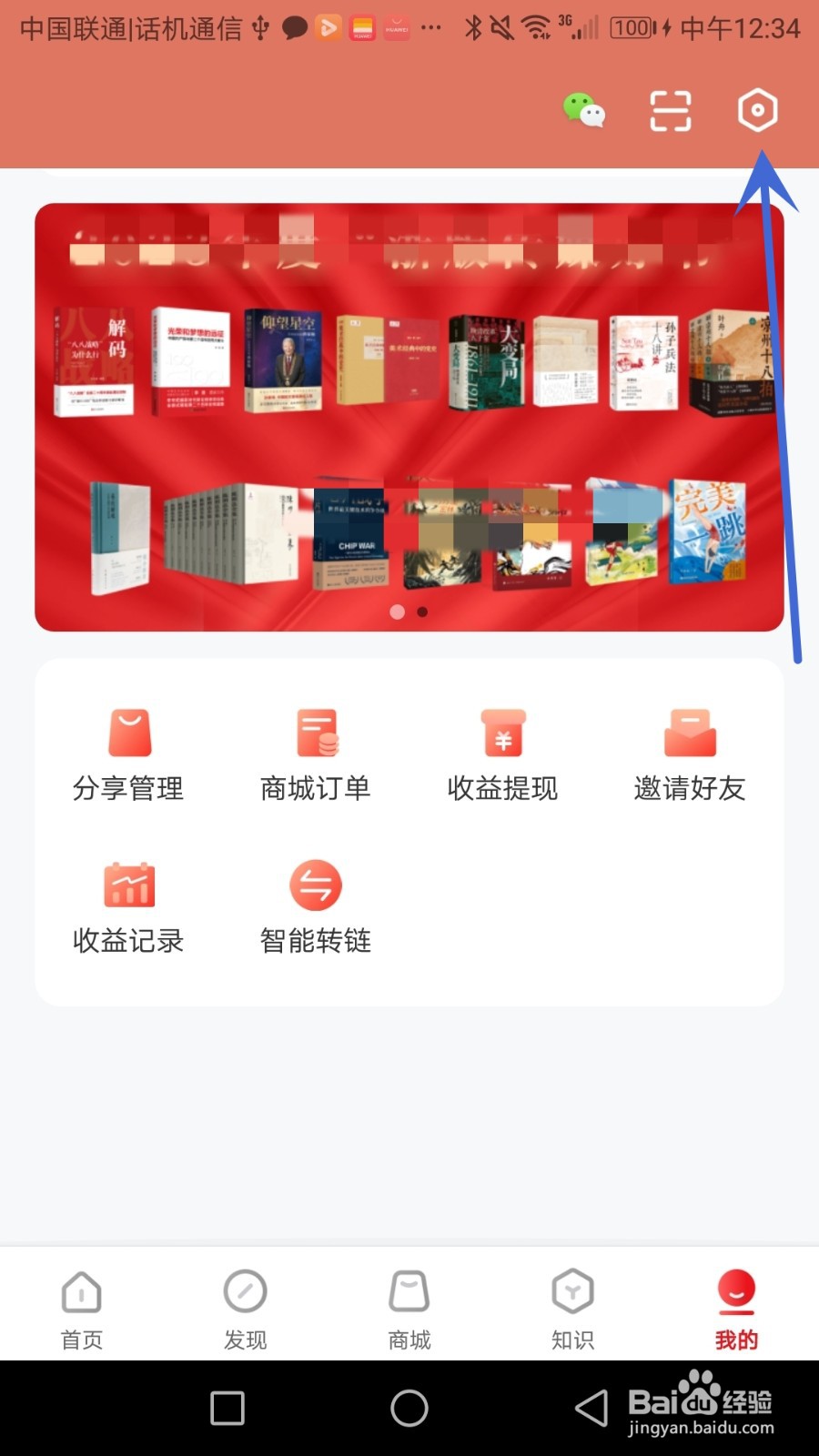Open the scan QR code tool
The height and width of the screenshot is (1456, 819).
coord(671,111)
